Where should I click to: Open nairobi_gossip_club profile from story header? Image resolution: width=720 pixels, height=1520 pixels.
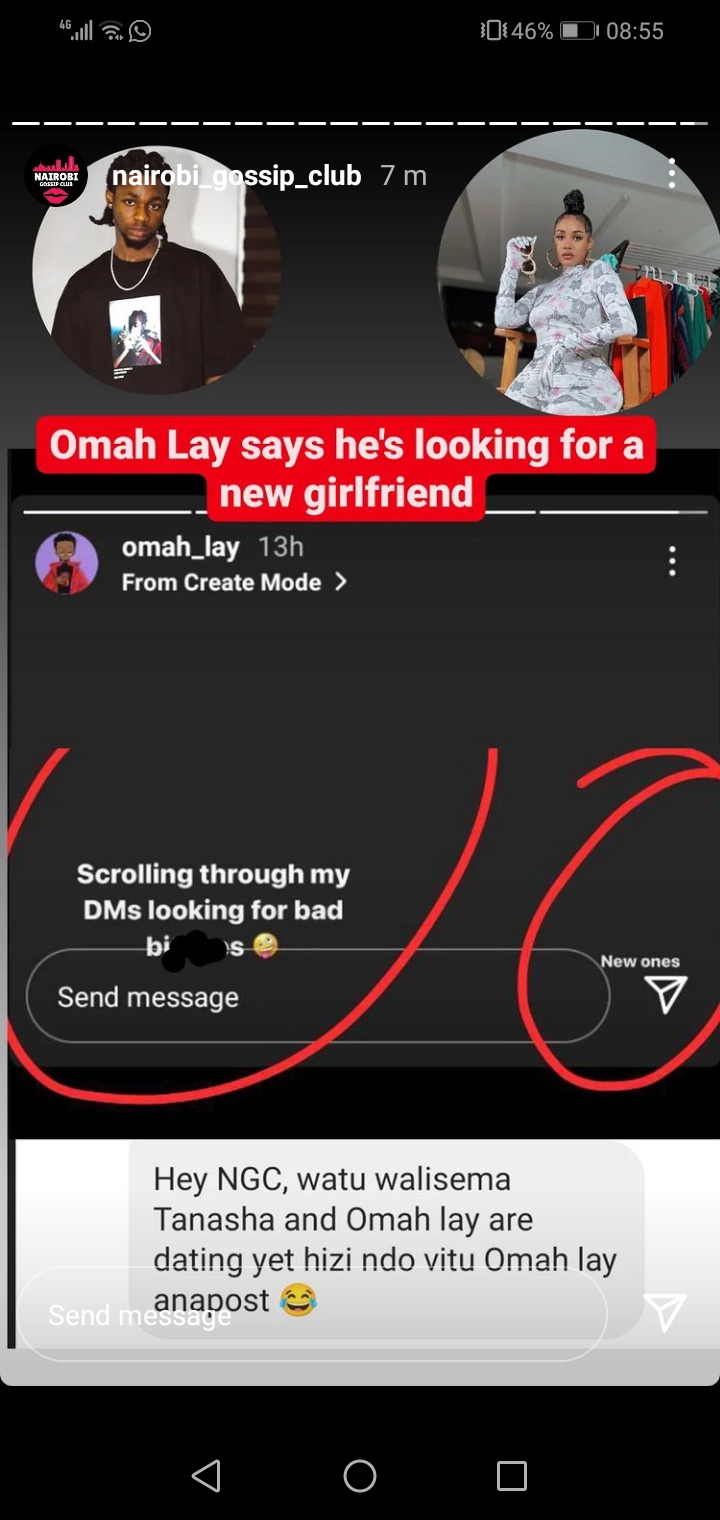pos(236,177)
